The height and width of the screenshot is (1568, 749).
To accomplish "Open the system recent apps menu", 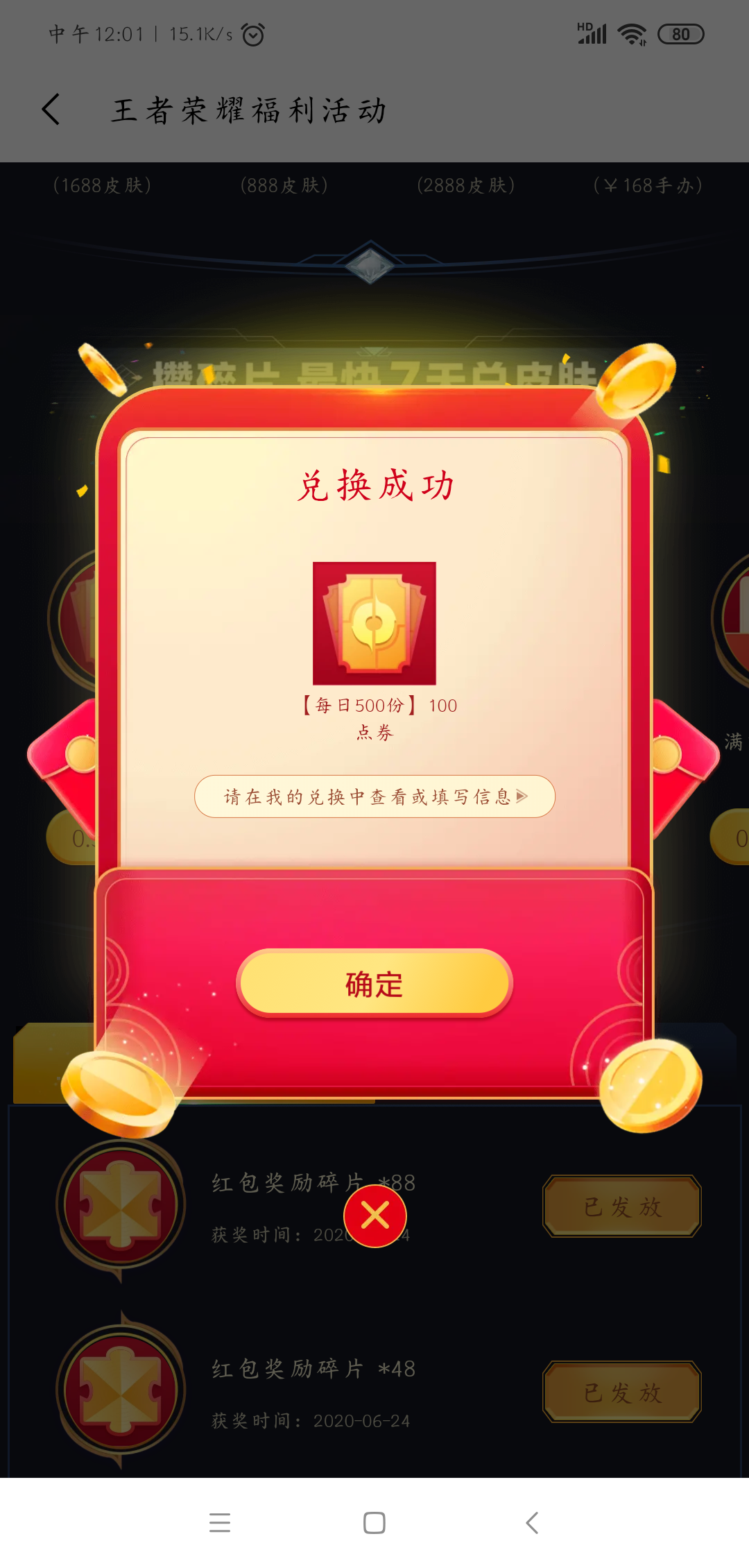I will pos(220,1522).
